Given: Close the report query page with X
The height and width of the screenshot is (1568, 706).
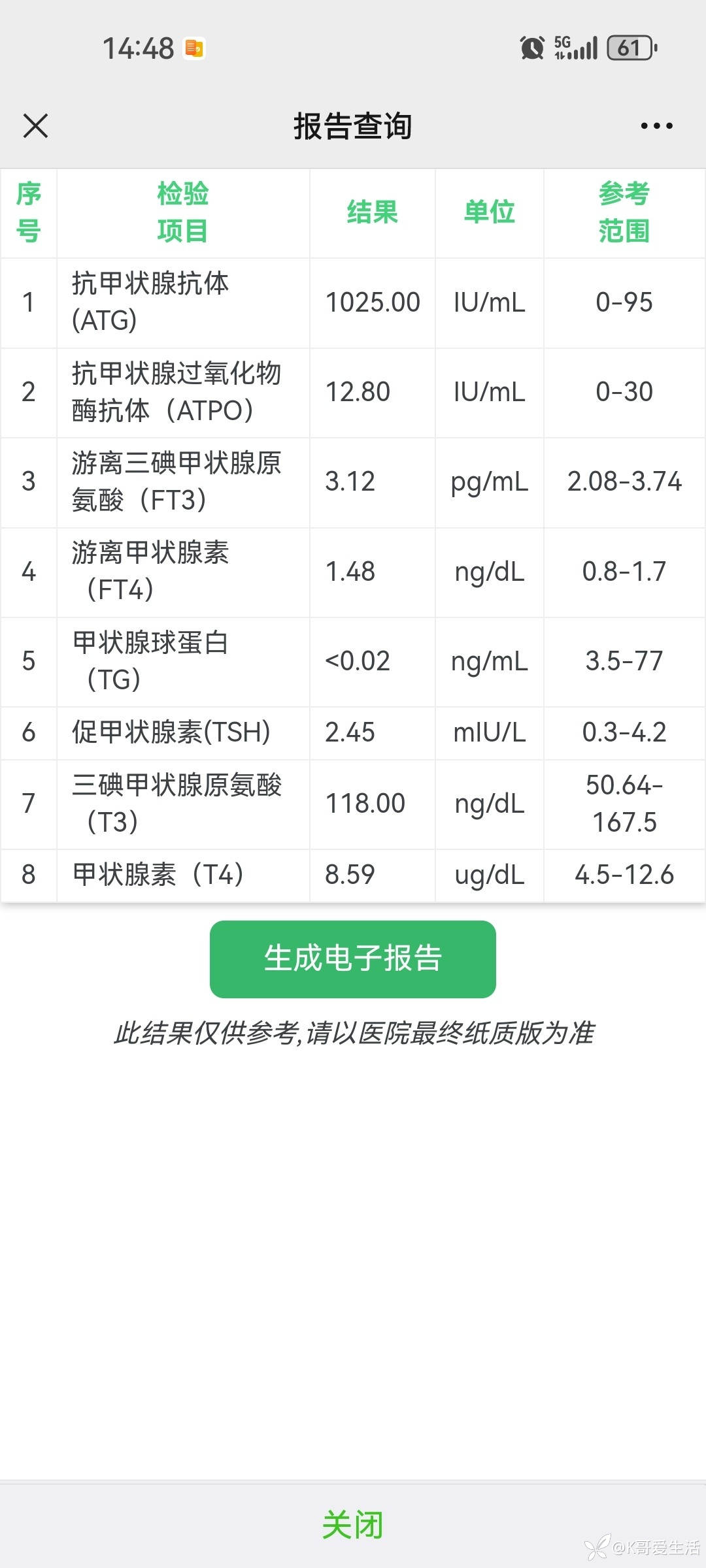Looking at the screenshot, I should point(35,125).
